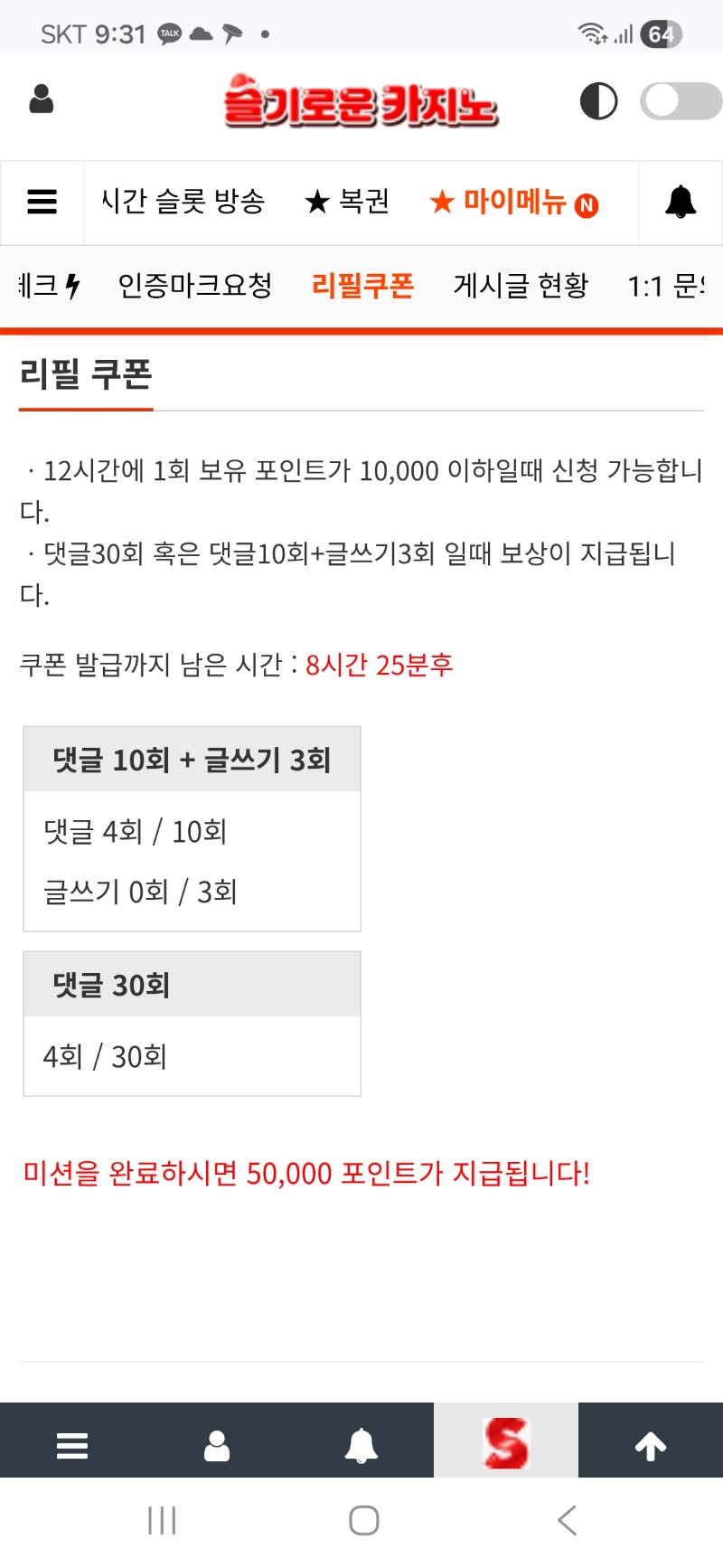Jump to top with the up arrow
This screenshot has width=723, height=1568.
651,1445
